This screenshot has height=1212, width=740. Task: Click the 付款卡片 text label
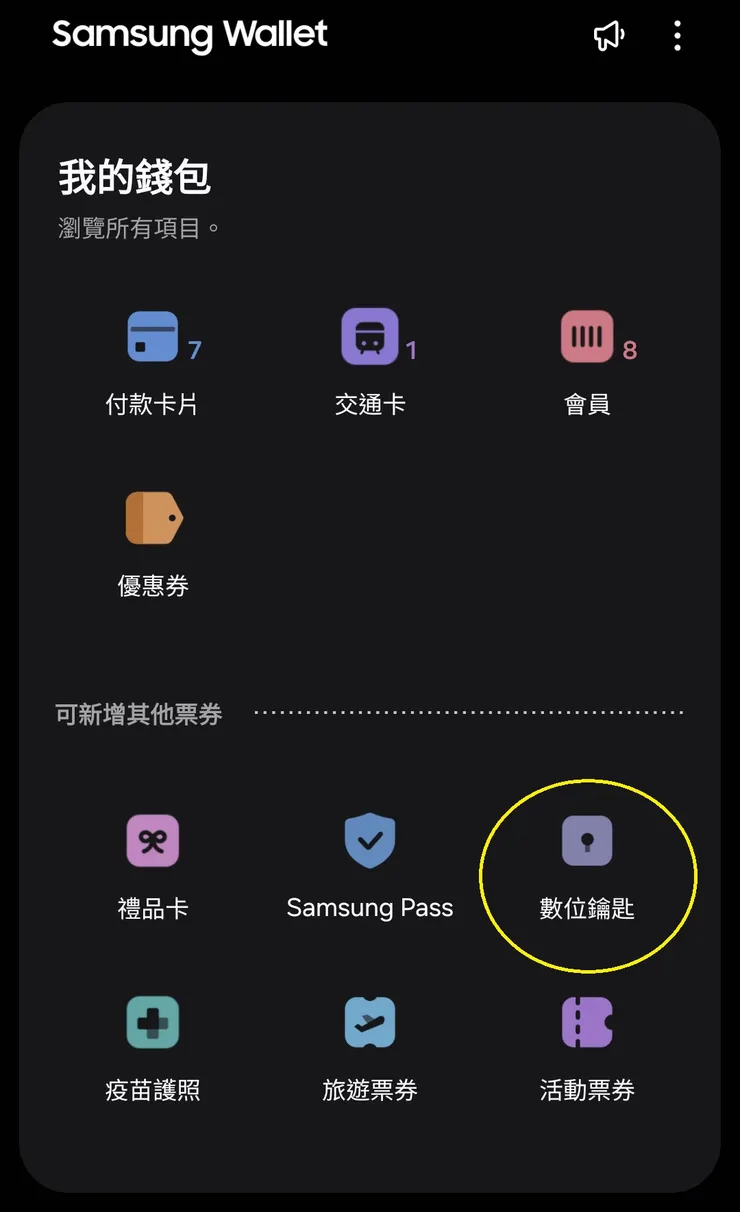tap(152, 404)
